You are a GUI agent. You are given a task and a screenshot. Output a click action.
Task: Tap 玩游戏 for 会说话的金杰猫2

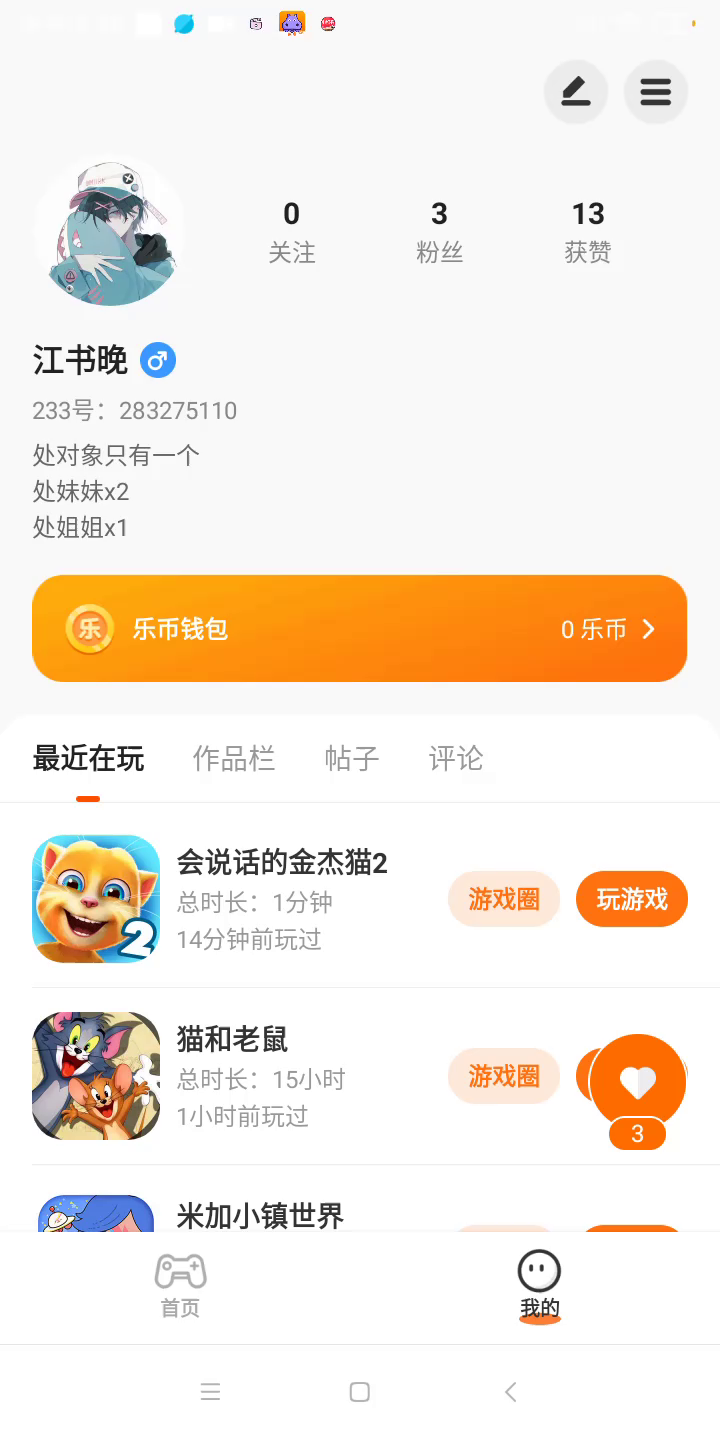631,899
